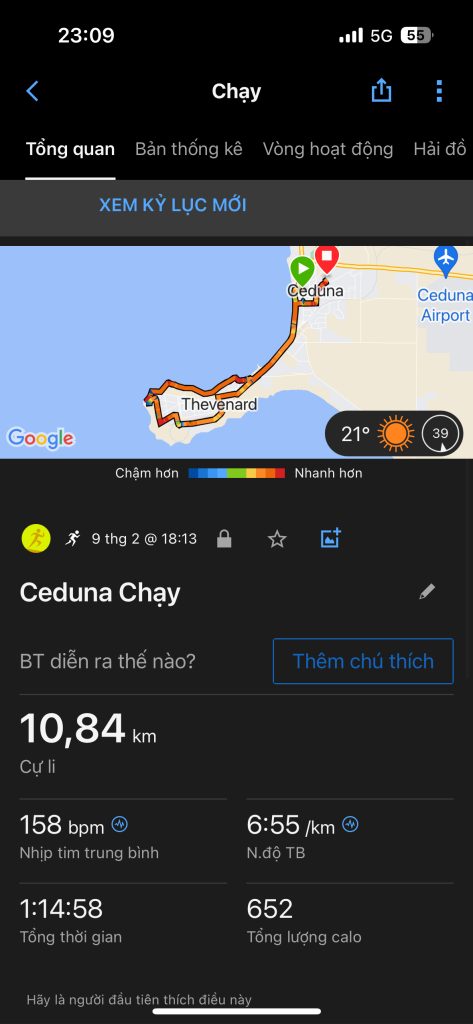Share this run activity
The width and height of the screenshot is (473, 1024).
pos(382,91)
